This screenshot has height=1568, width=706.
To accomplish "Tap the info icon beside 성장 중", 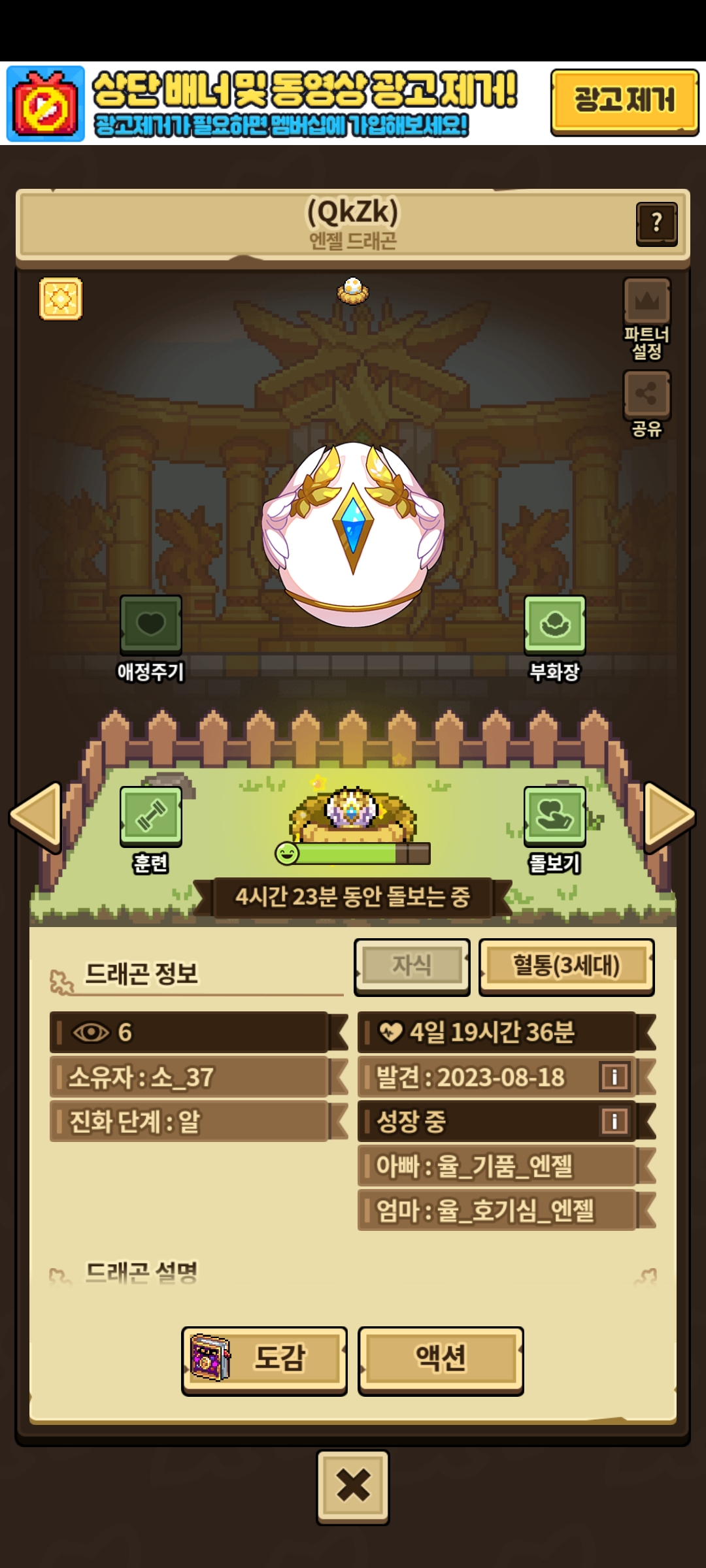I will tap(614, 1121).
